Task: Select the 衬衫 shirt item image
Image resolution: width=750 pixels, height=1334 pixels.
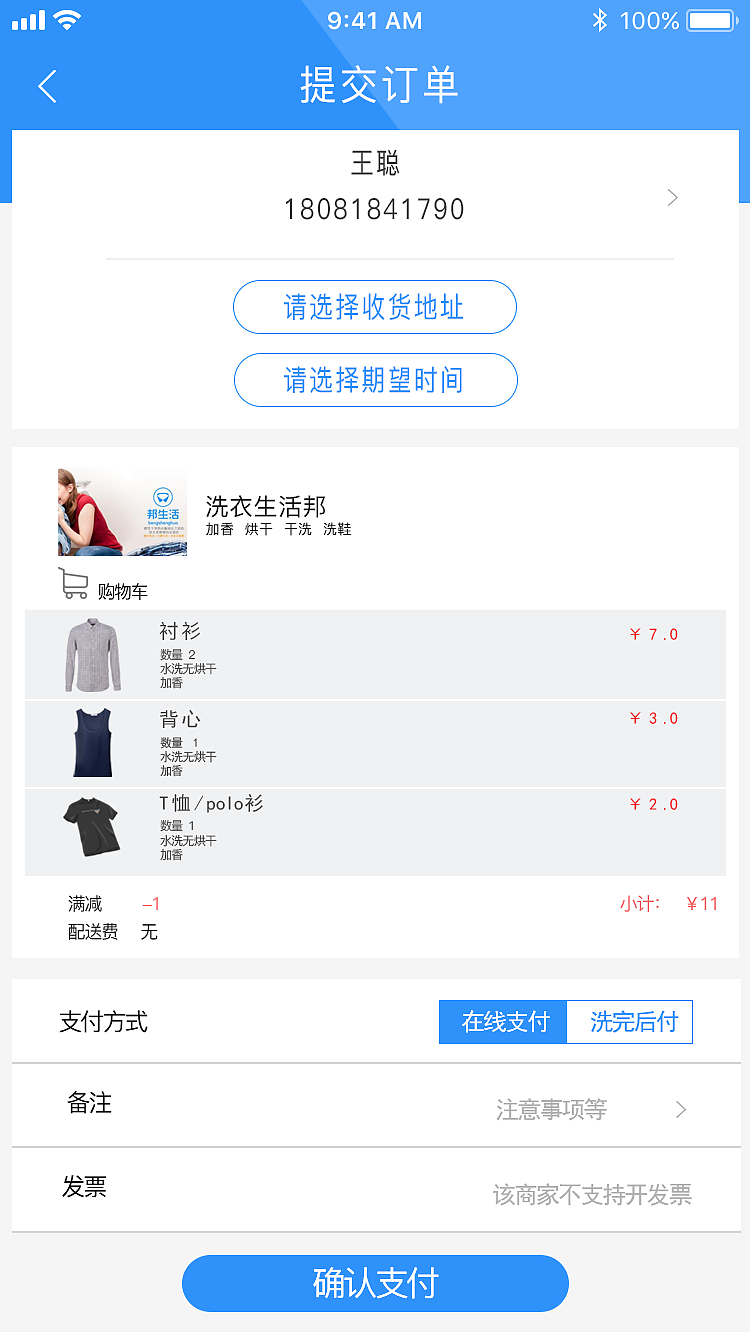Action: 92,656
